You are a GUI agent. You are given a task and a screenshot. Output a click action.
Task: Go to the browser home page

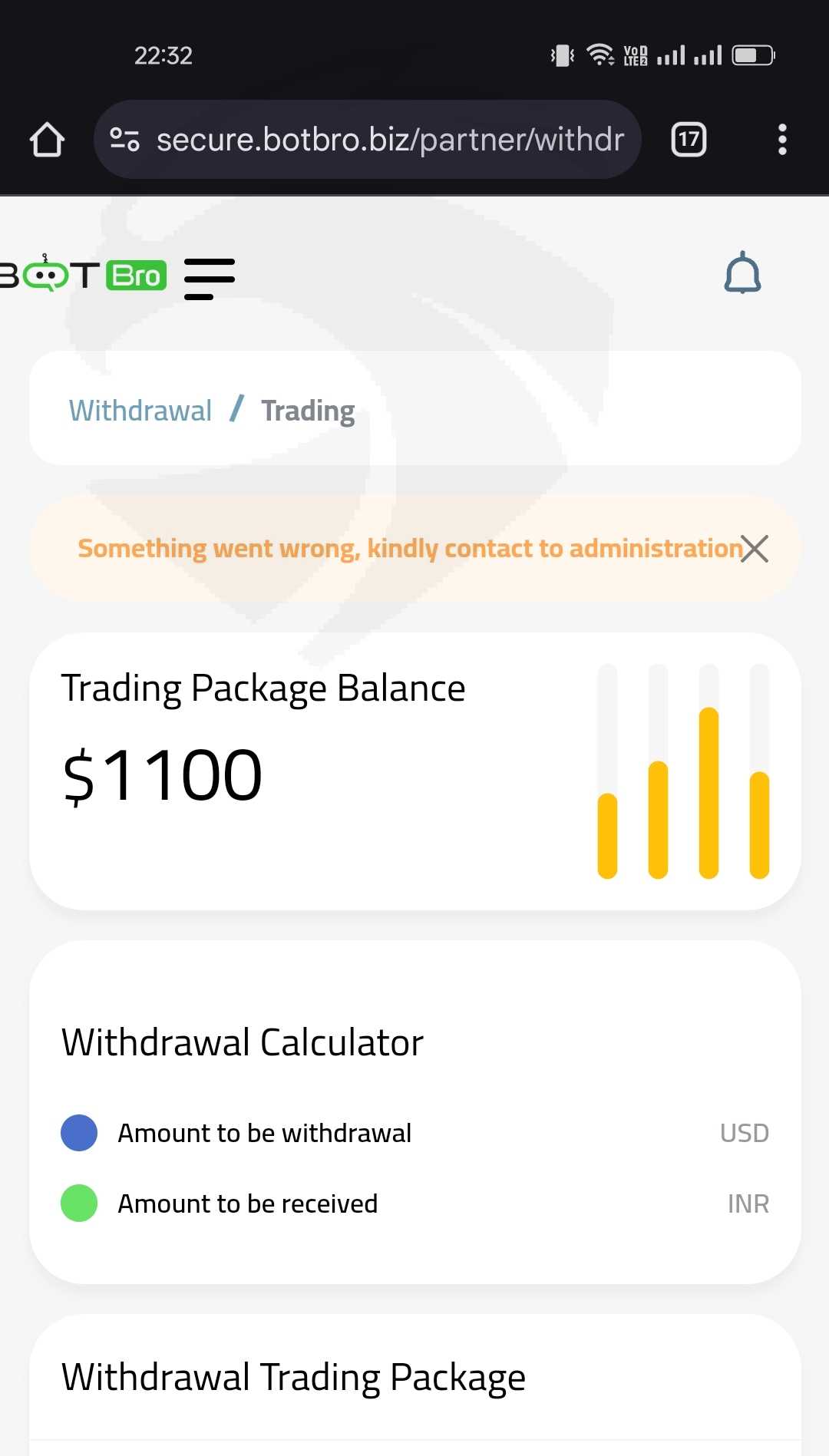coord(47,140)
